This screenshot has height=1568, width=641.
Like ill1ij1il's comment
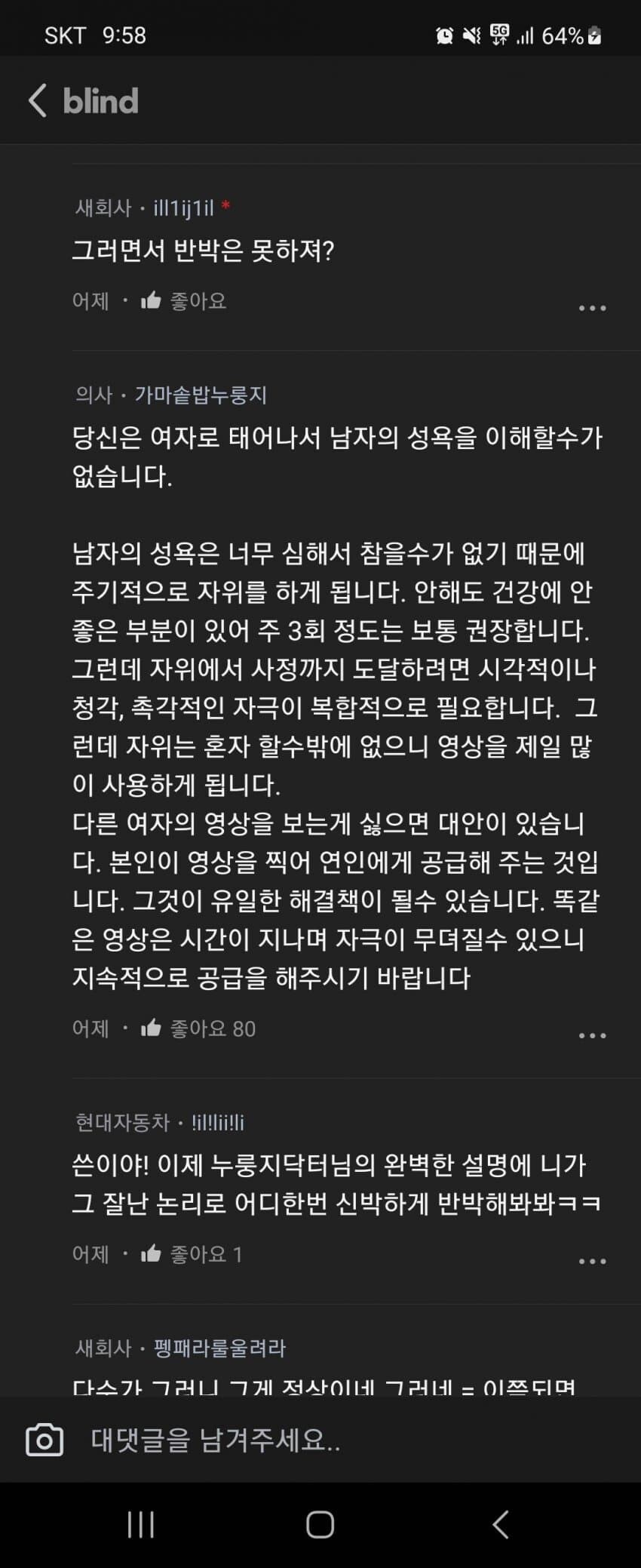(x=183, y=301)
